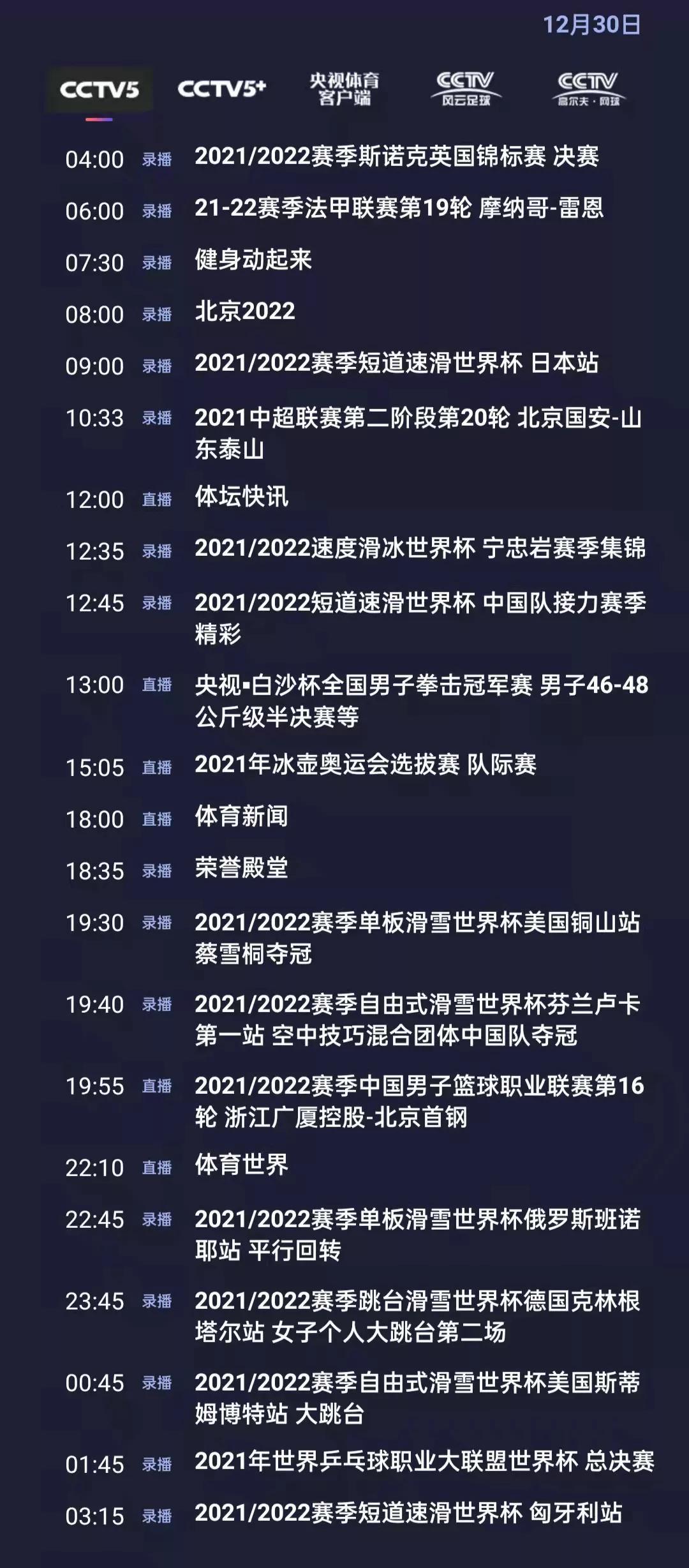Open the 13:00 全国男子拳击冠军赛 broadcast

click(344, 701)
